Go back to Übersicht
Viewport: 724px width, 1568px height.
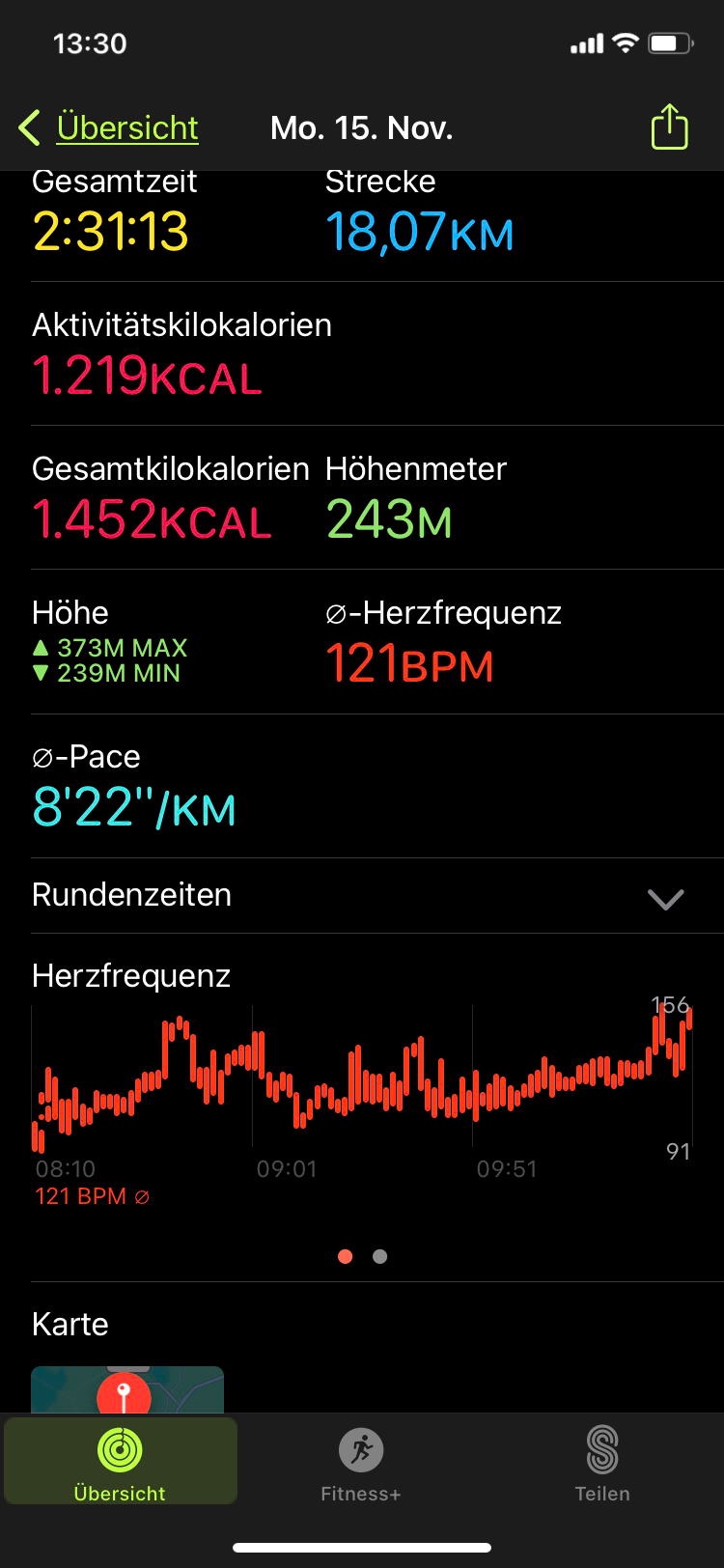109,127
